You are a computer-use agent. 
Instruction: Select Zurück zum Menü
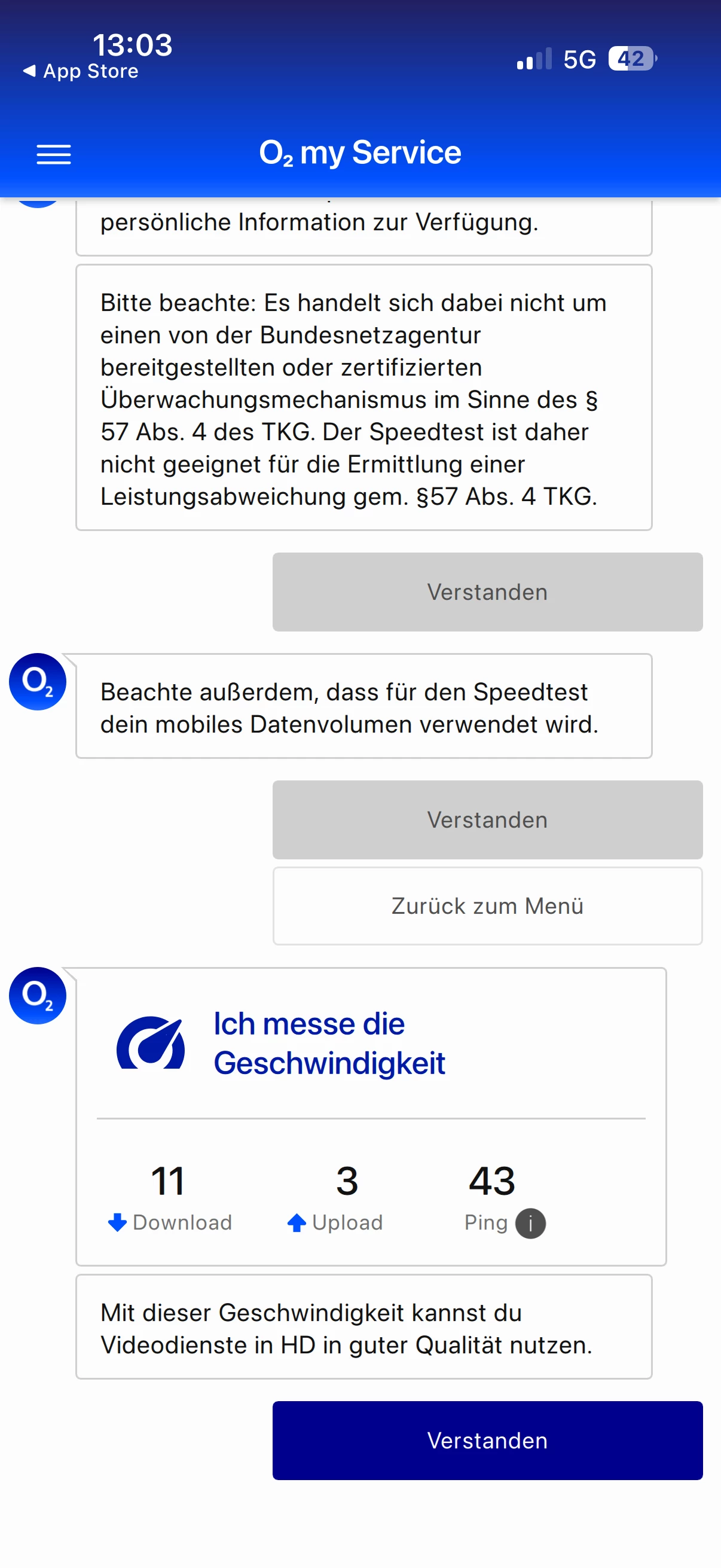point(487,906)
